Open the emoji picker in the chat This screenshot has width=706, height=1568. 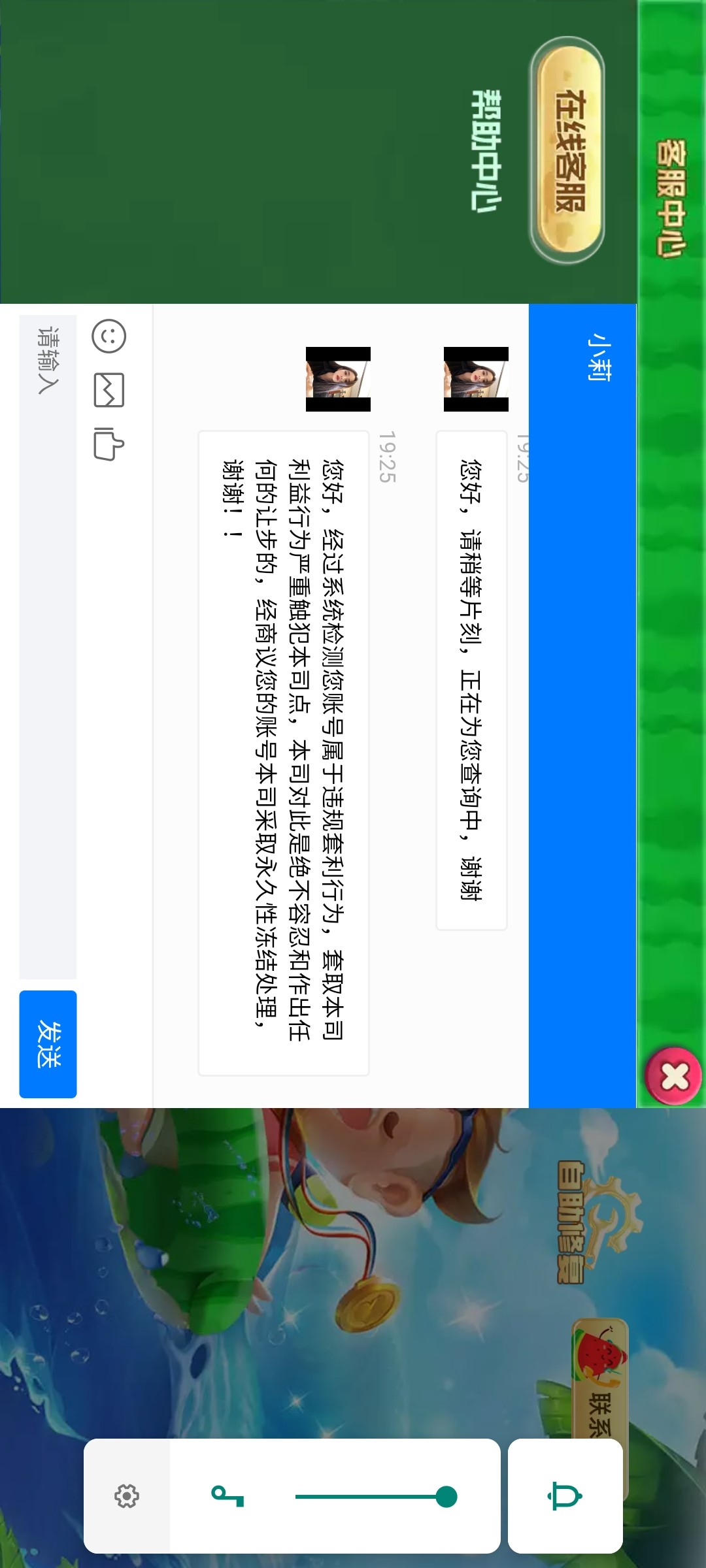click(109, 336)
